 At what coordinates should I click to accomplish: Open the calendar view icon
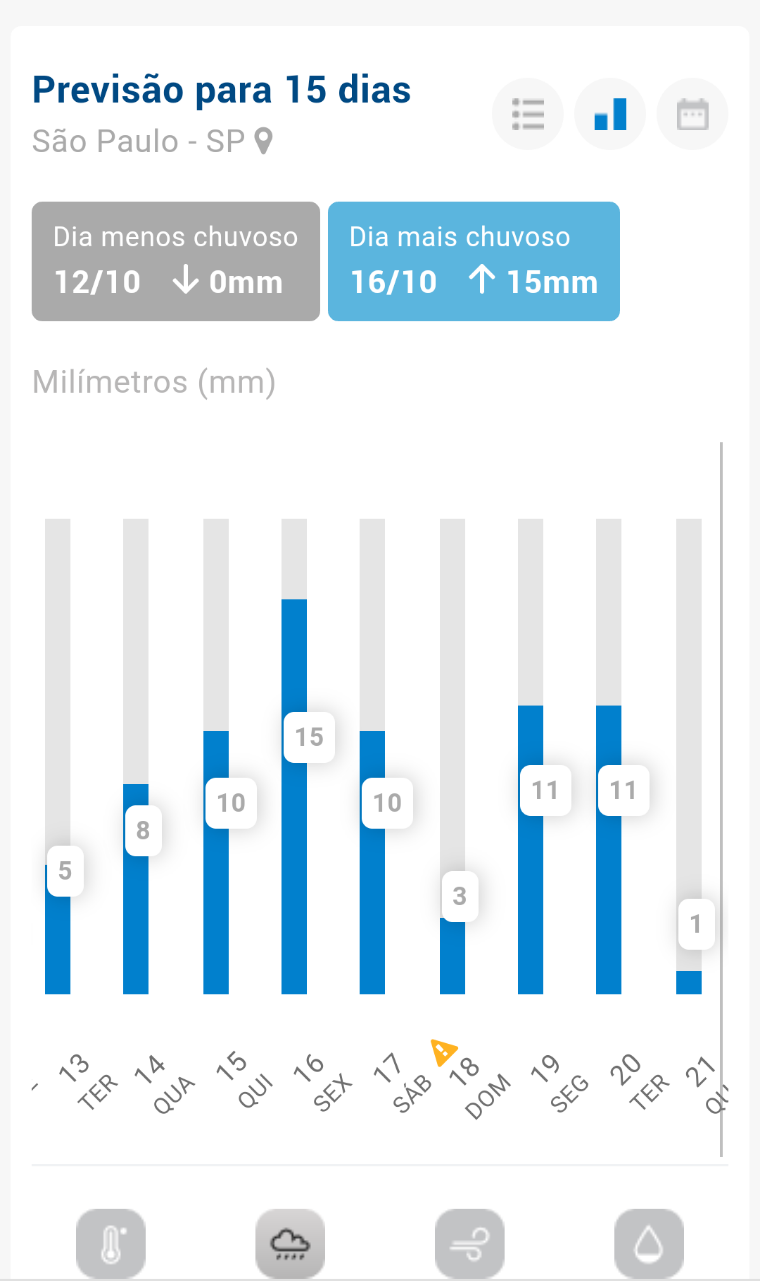pos(692,114)
